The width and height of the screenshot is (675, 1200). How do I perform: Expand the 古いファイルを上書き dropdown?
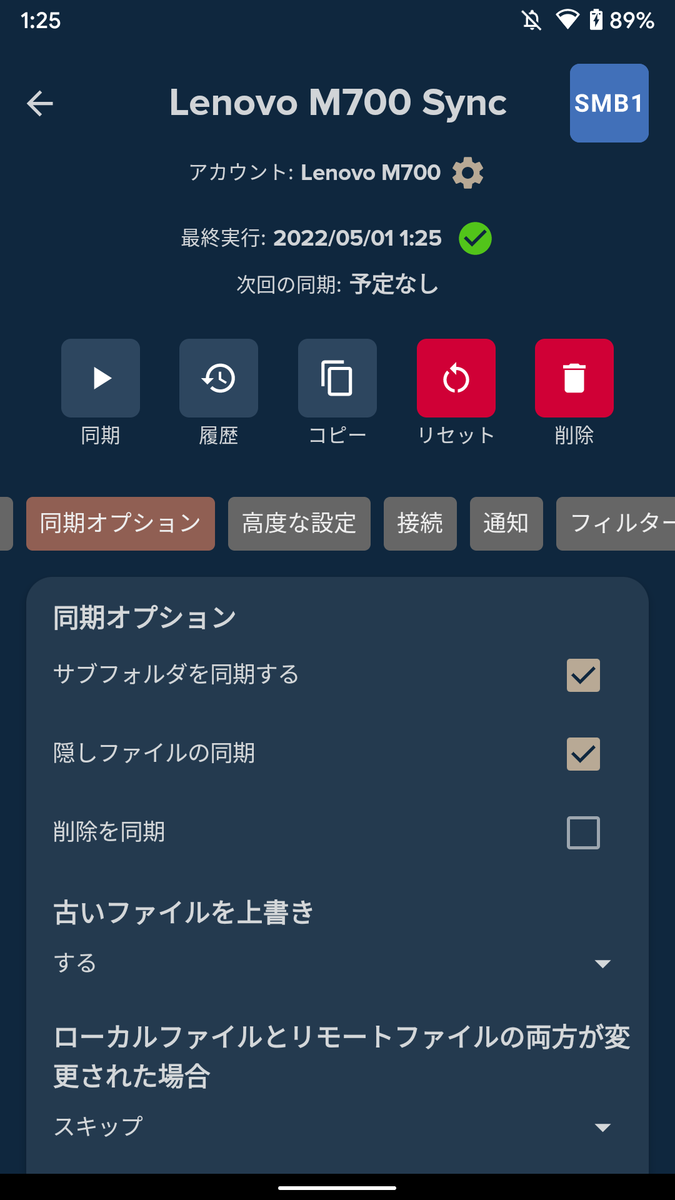333,964
